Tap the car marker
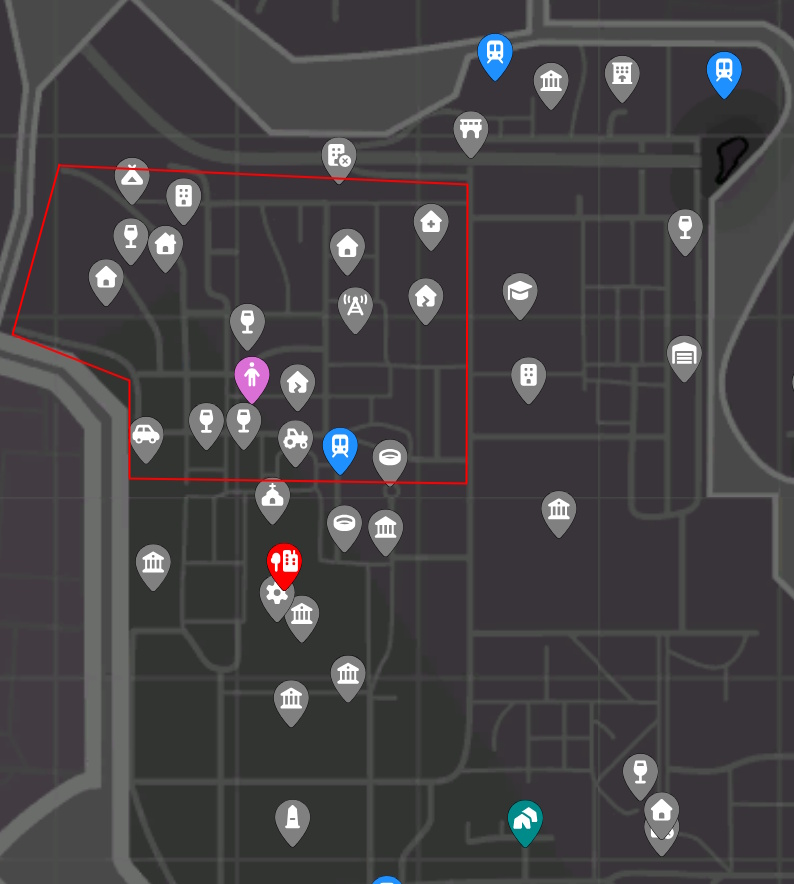 click(146, 437)
